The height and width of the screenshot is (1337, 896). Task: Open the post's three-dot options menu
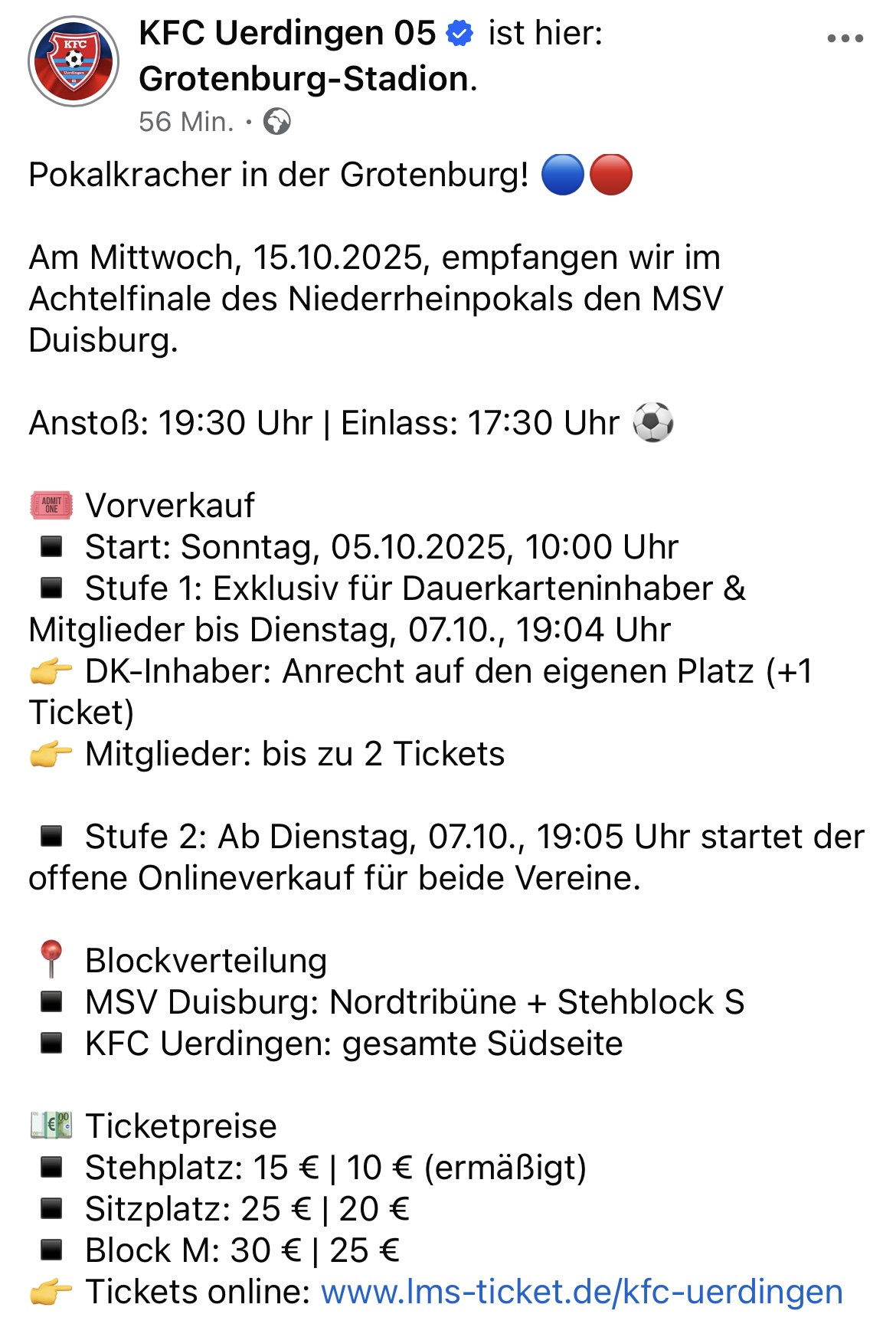coord(845,38)
